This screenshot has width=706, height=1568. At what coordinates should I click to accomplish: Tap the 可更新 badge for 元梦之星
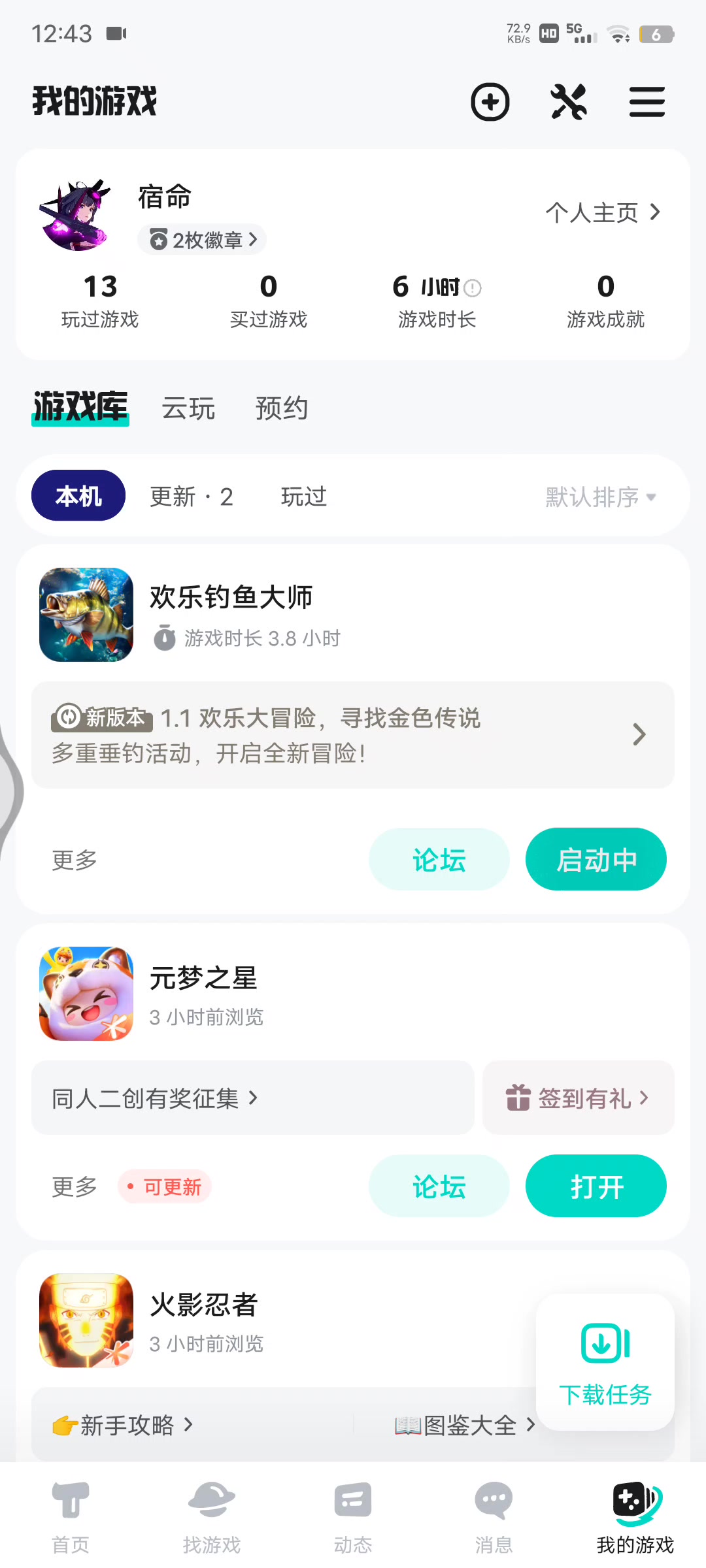click(x=165, y=1186)
